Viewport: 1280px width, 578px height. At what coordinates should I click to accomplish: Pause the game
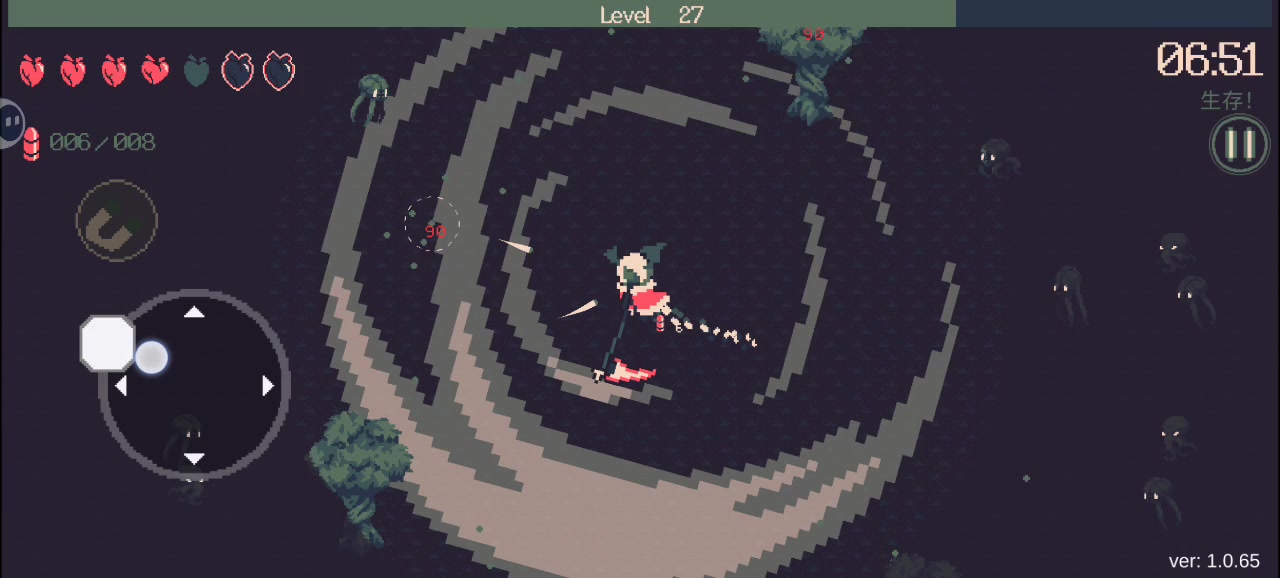1240,144
